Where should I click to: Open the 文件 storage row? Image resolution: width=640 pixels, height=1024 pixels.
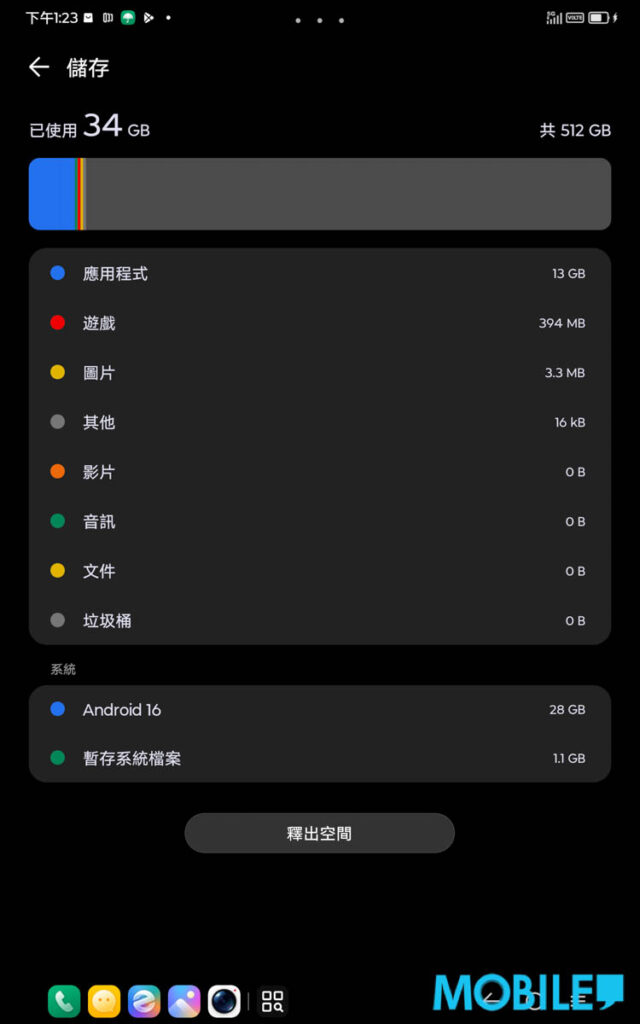pos(319,571)
